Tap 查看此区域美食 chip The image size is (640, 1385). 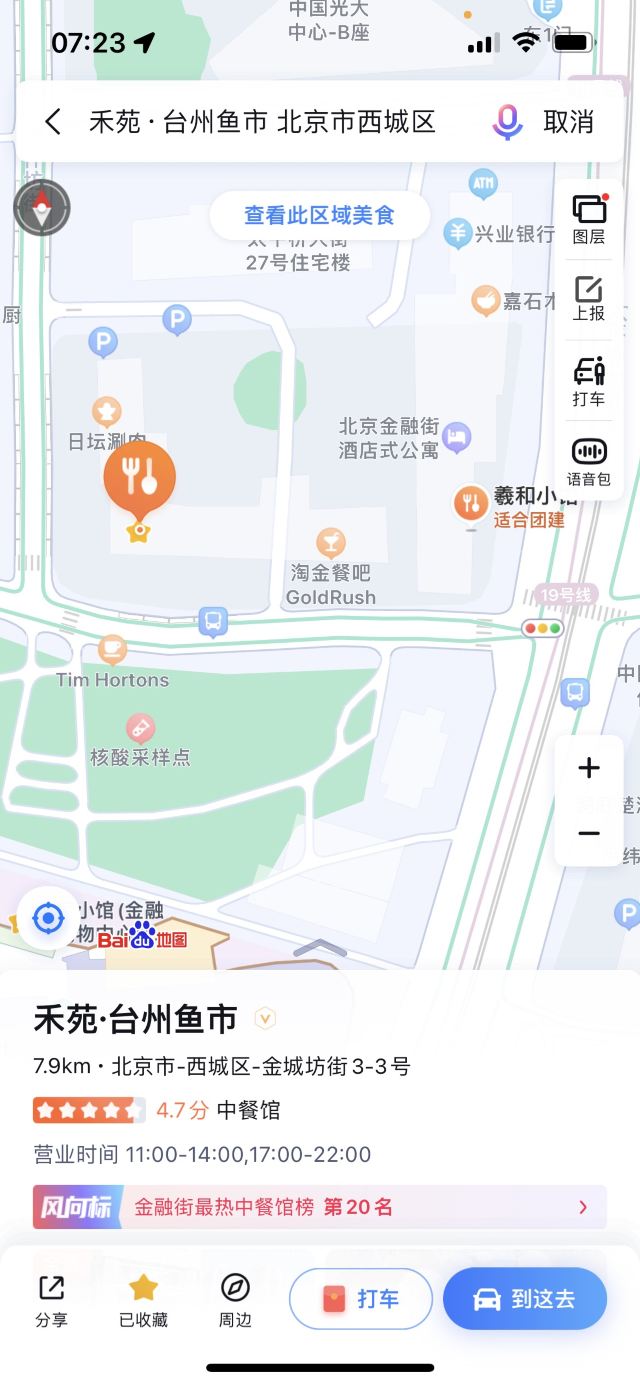(x=319, y=215)
